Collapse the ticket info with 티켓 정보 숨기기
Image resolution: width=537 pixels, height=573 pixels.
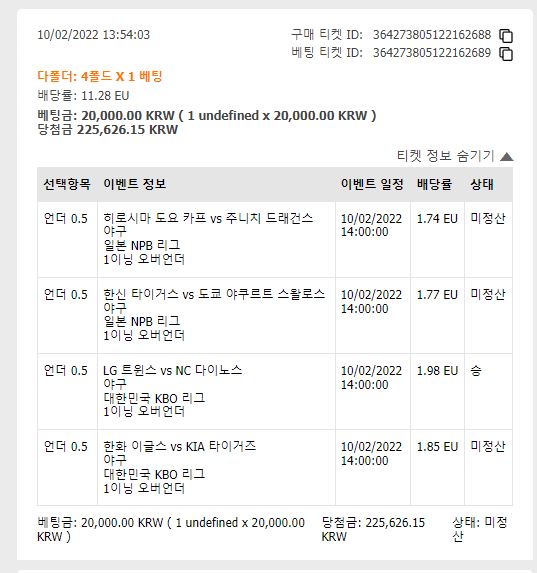click(x=455, y=156)
